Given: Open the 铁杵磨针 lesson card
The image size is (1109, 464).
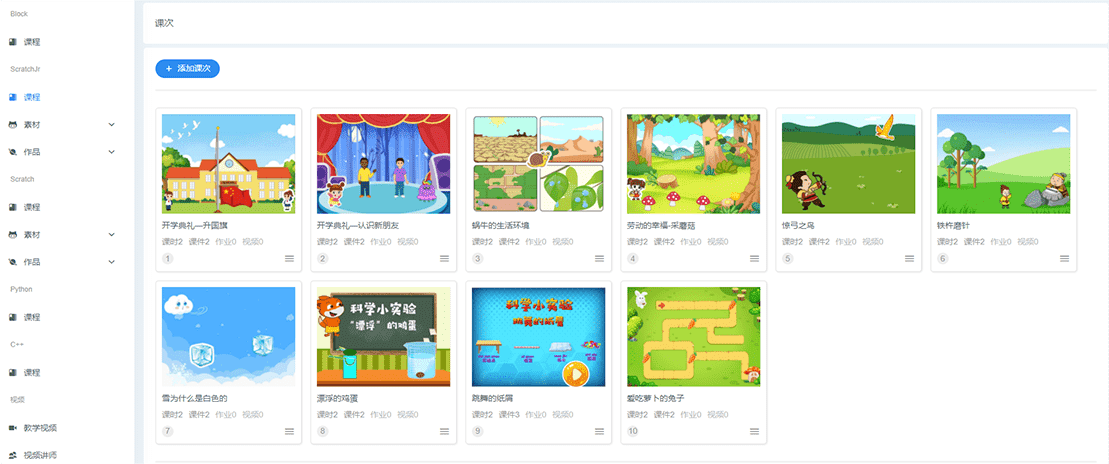Looking at the screenshot, I should coord(1003,164).
